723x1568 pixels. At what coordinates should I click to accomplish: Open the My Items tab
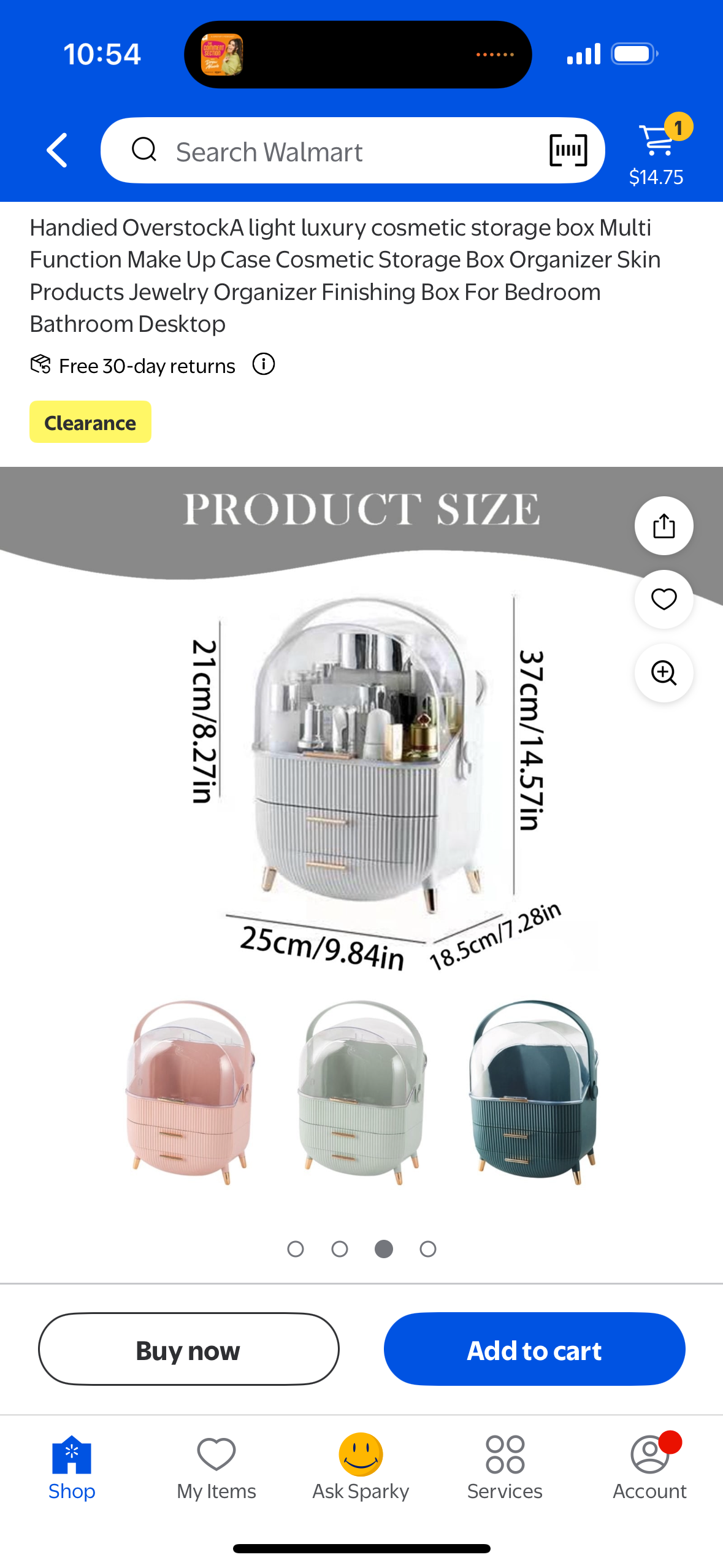click(216, 1467)
